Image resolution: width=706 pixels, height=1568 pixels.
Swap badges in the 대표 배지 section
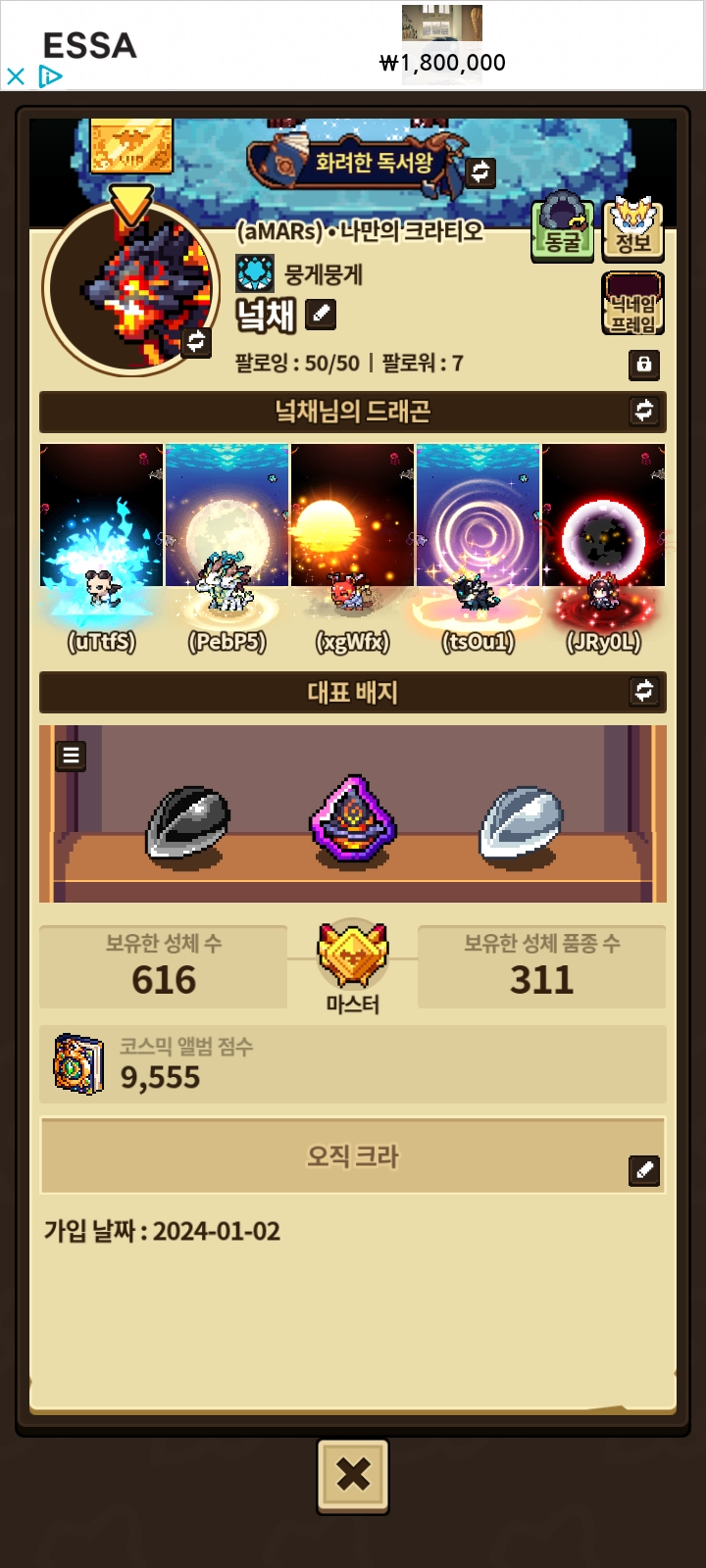point(644,692)
